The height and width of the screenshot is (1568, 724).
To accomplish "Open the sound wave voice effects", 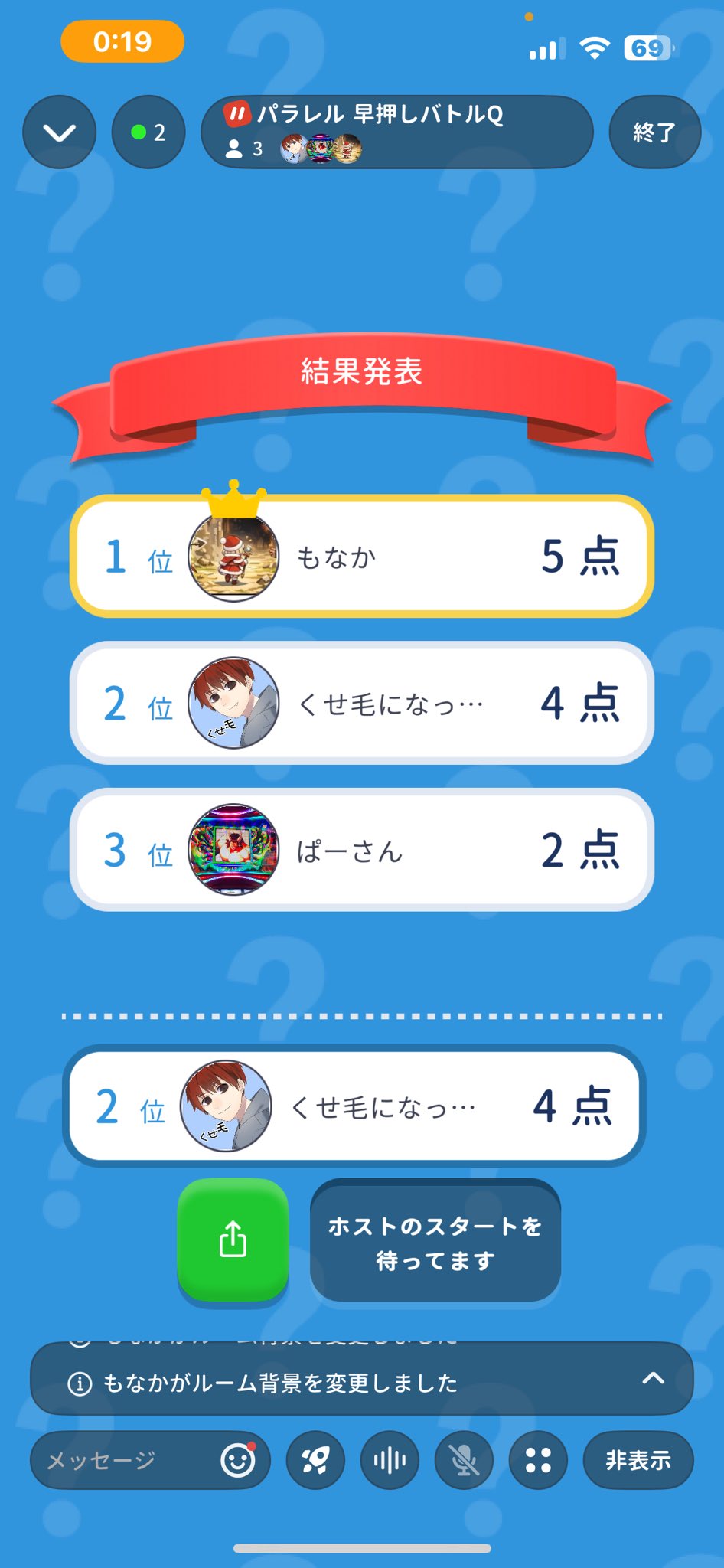I will pyautogui.click(x=390, y=1460).
